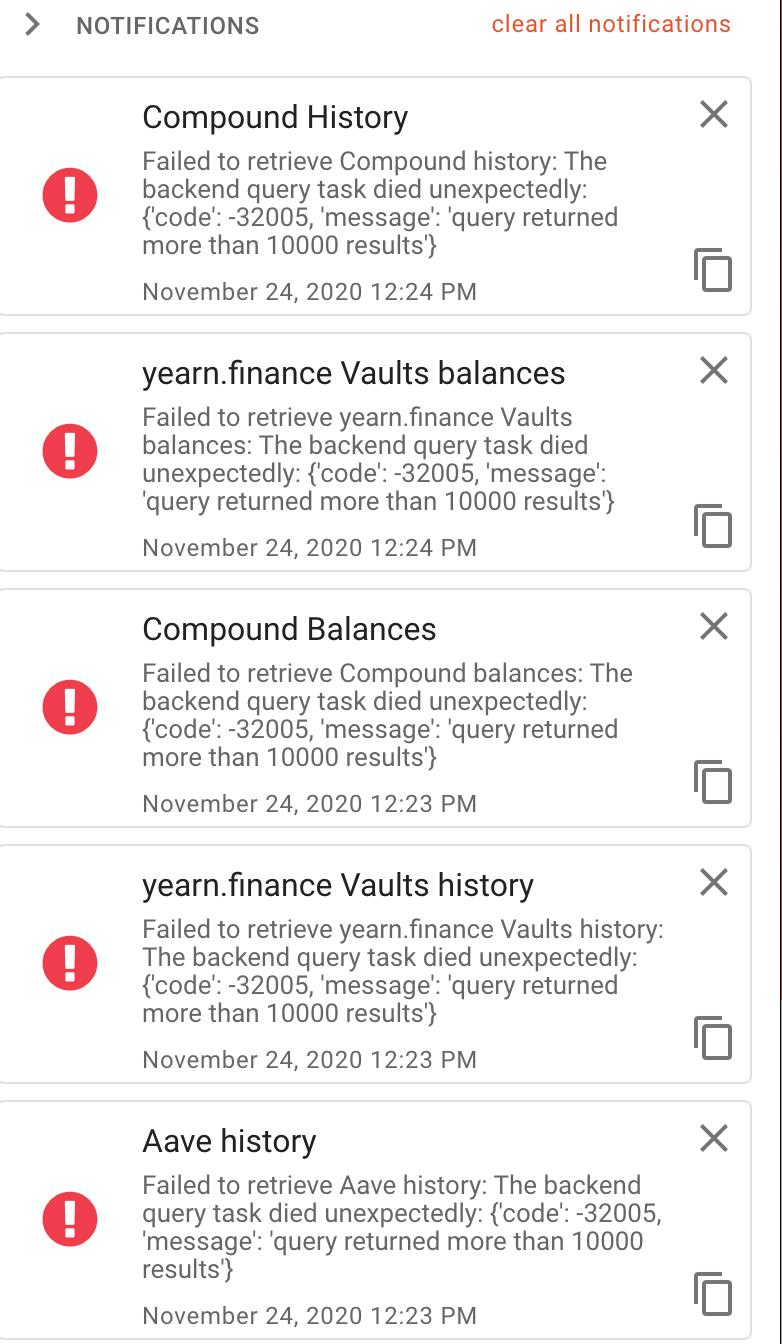Click the yearn.finance Vaults balances alert icon
The height and width of the screenshot is (1344, 782).
coord(70,451)
